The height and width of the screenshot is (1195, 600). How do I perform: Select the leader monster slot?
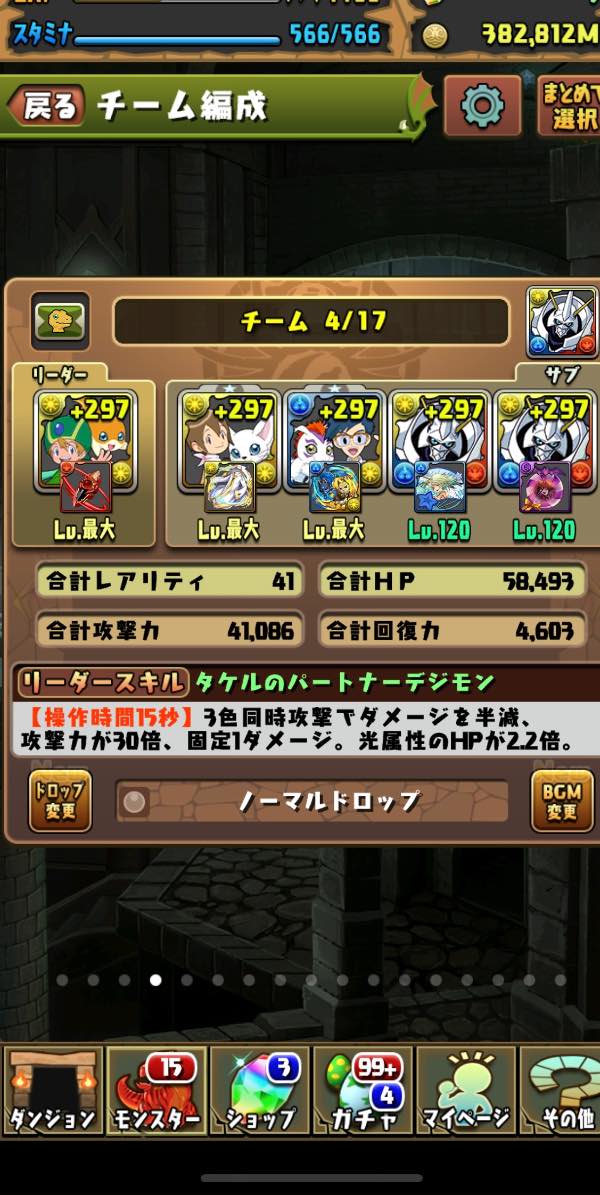pos(84,450)
